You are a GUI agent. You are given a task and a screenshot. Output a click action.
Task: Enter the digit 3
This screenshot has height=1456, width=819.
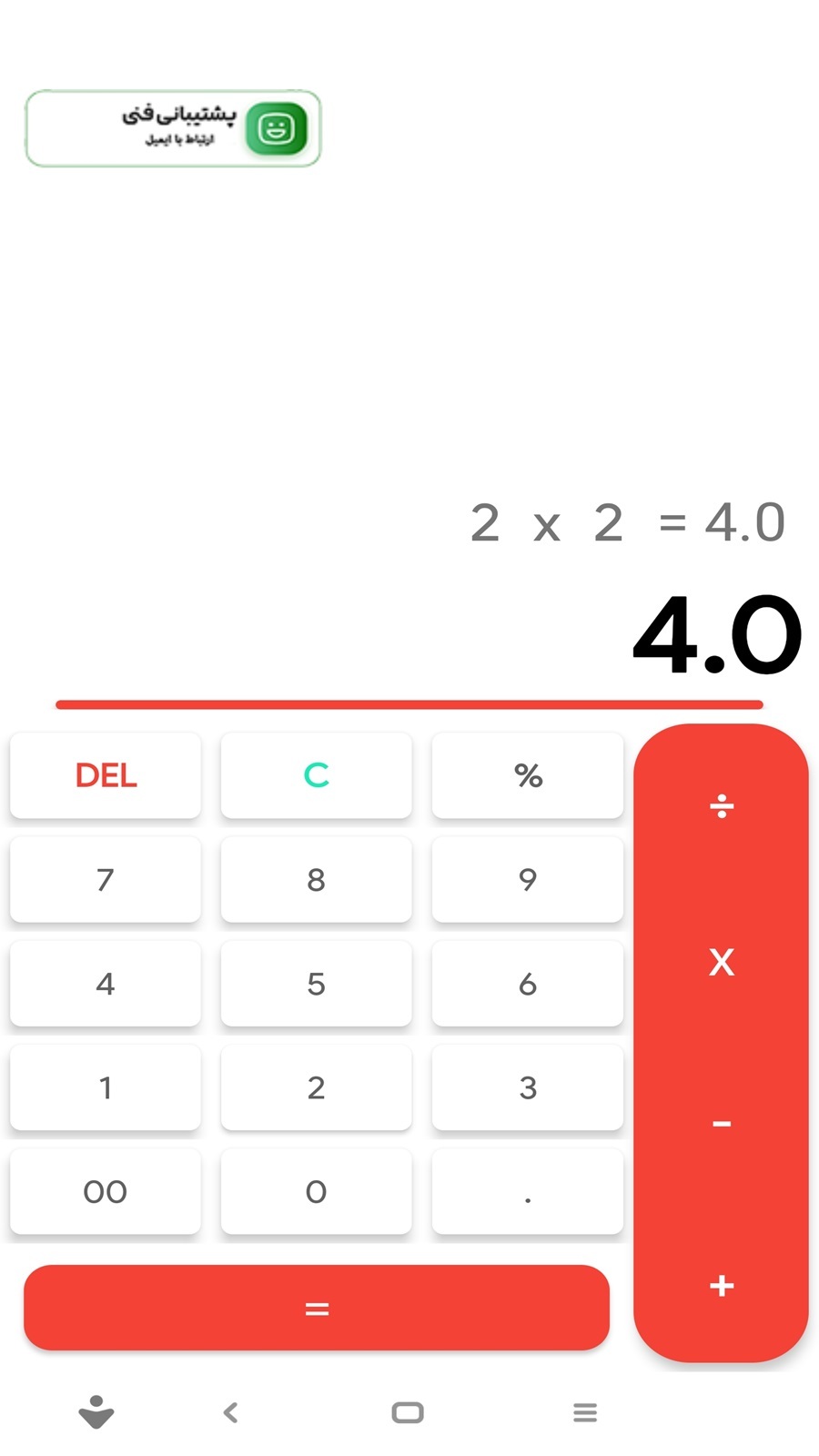(x=528, y=1087)
